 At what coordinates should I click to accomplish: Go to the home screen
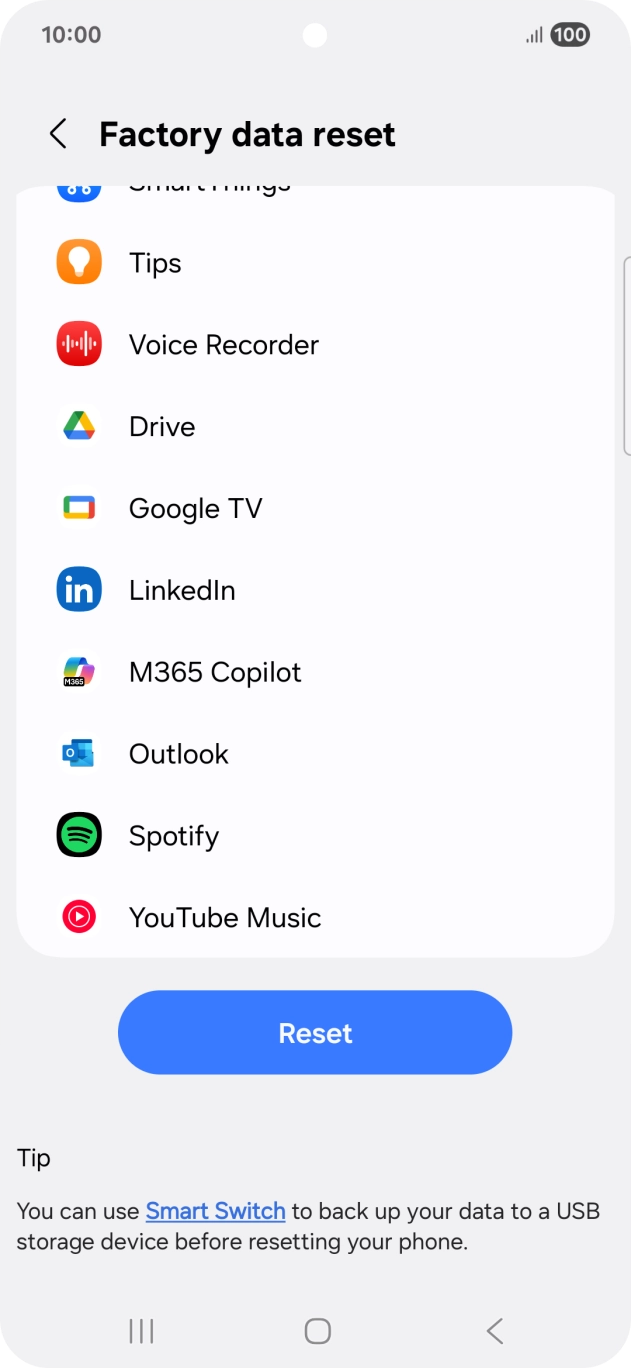pos(317,1330)
